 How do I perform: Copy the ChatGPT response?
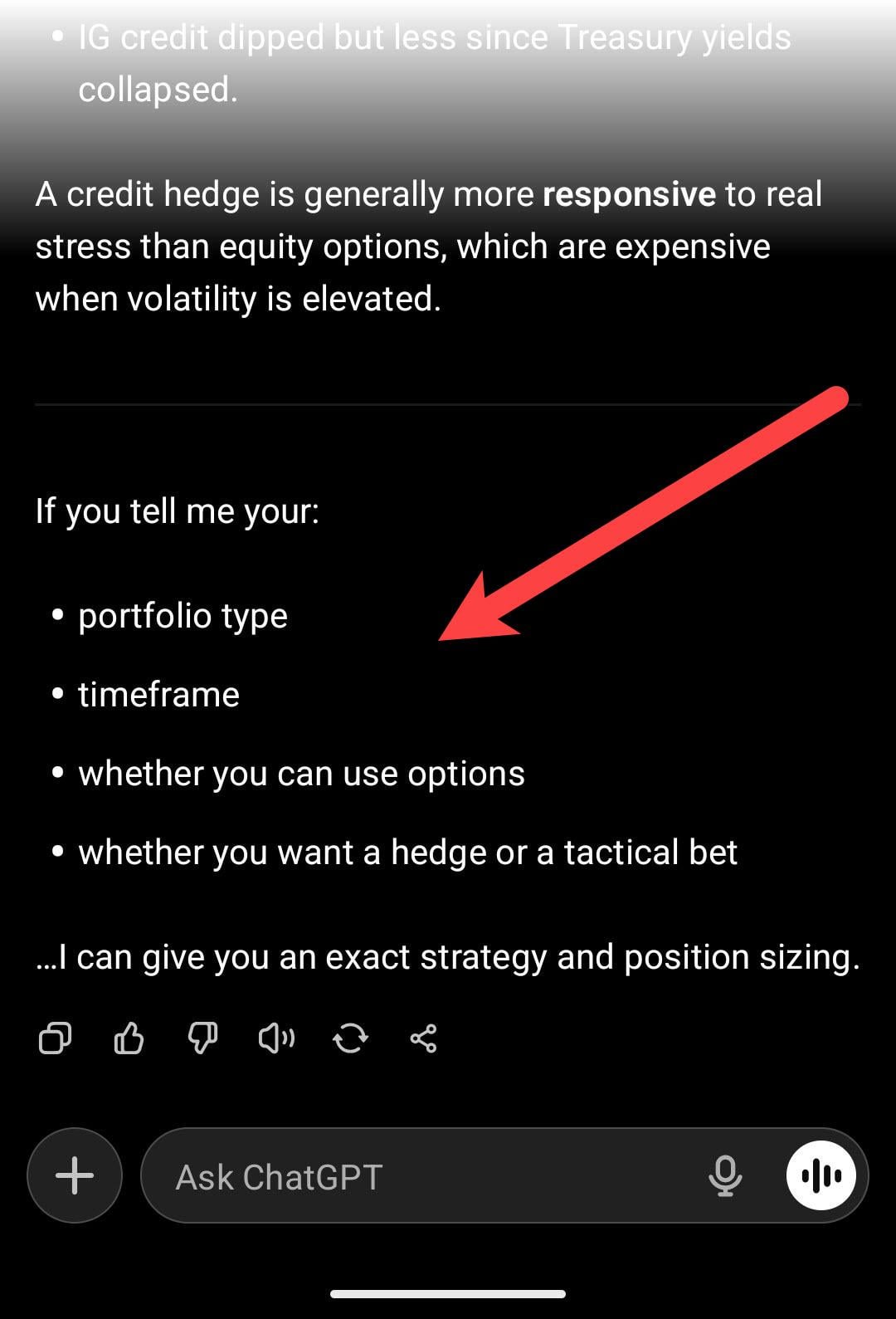55,1038
